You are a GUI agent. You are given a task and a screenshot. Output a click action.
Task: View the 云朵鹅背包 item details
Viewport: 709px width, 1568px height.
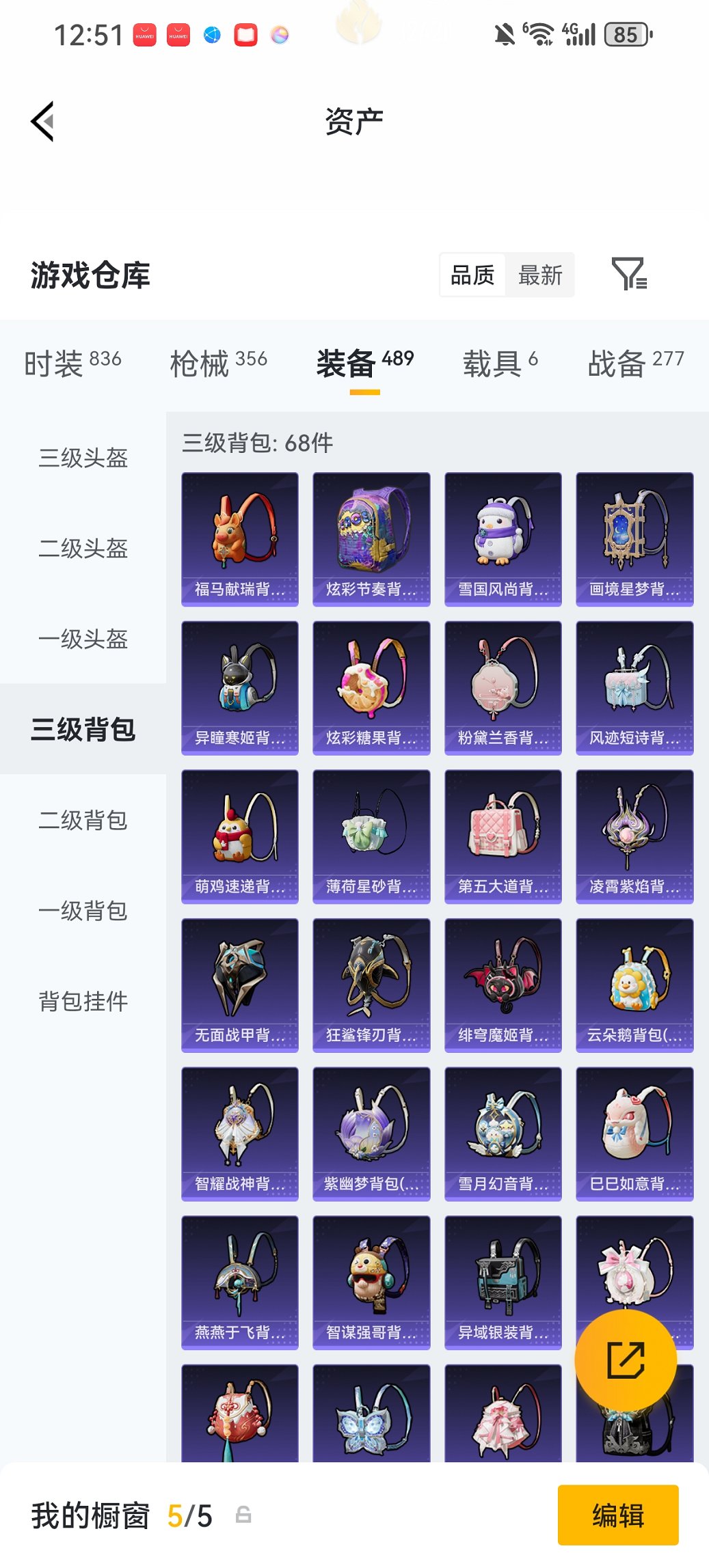634,984
